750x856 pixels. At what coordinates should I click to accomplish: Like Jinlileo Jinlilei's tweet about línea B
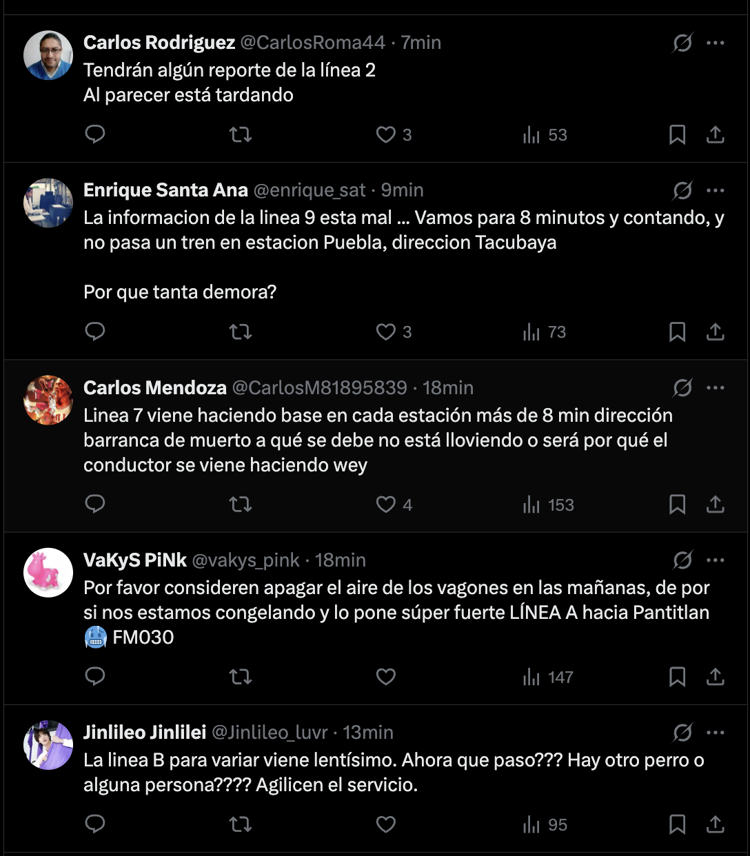(x=386, y=824)
